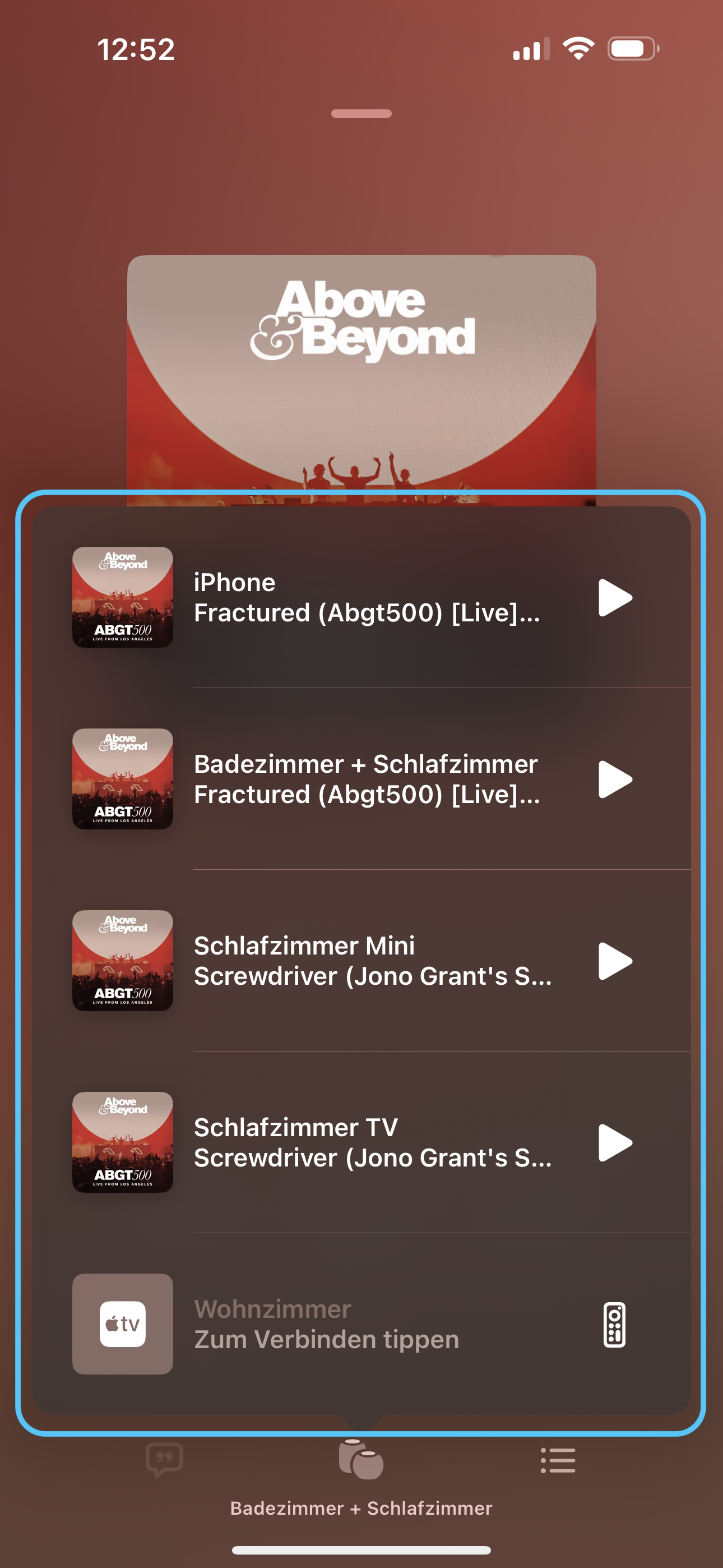
Task: Play on Badezimmer + Schlafzimmer speakers
Action: click(x=615, y=779)
